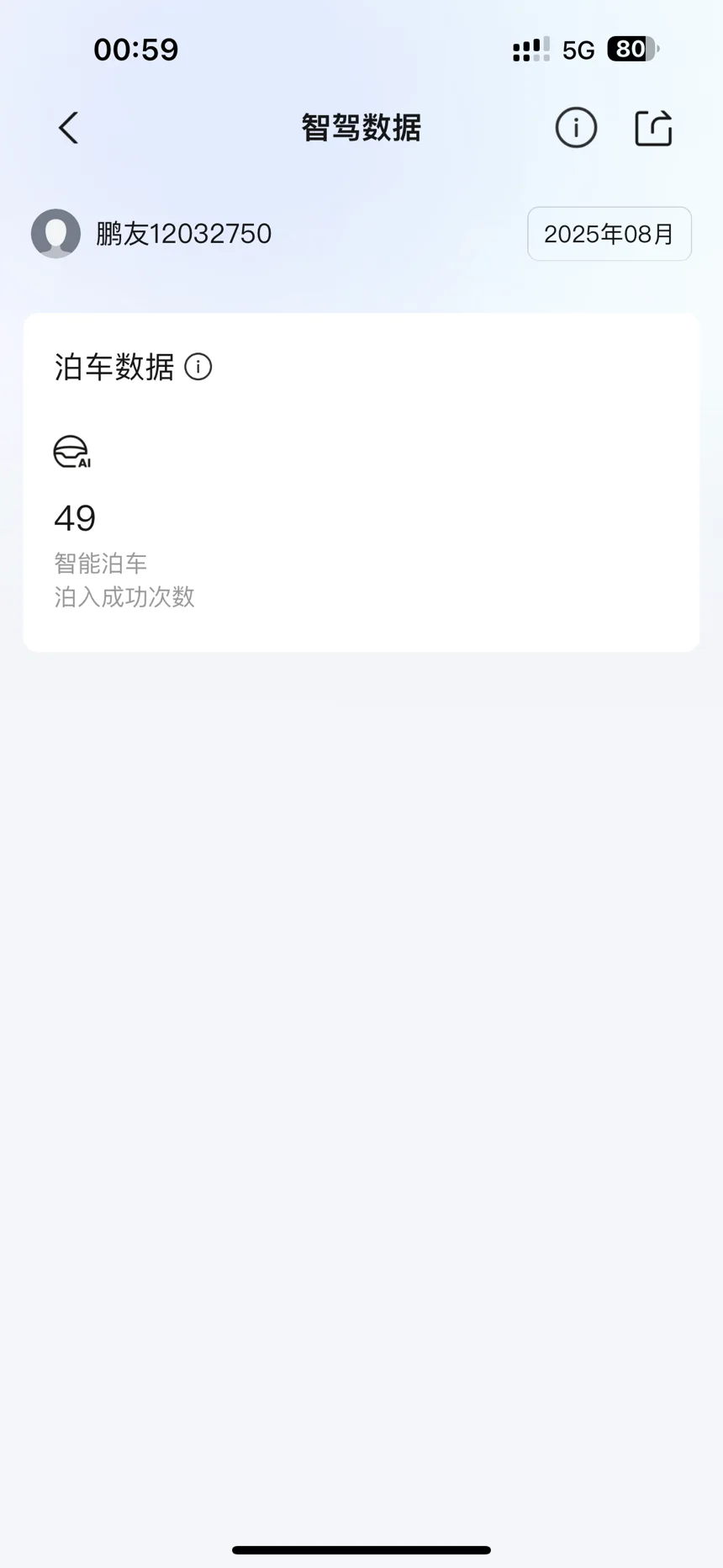Open the 2025年08月 month picker
The height and width of the screenshot is (1568, 723).
coord(610,234)
